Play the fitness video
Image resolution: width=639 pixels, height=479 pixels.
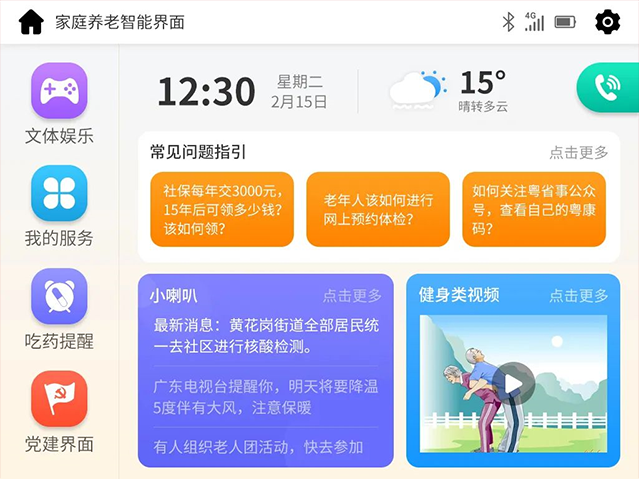point(513,383)
